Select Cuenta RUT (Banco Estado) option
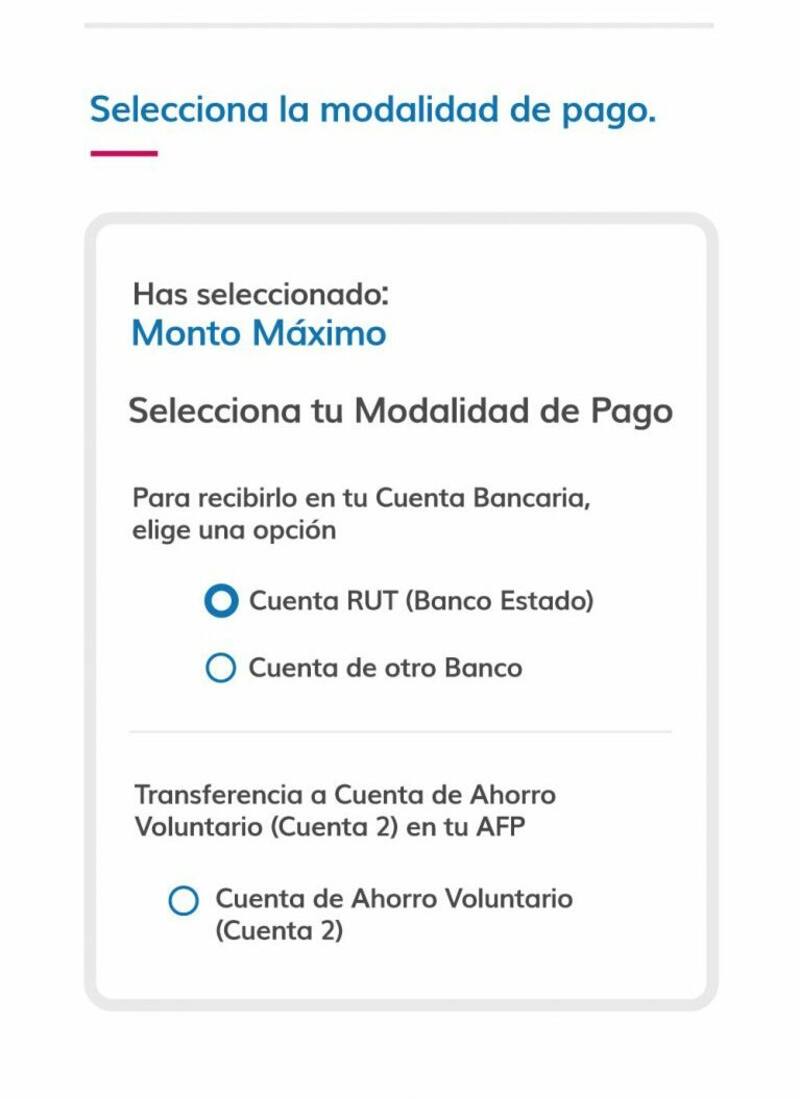This screenshot has width=800, height=1099. click(x=221, y=602)
